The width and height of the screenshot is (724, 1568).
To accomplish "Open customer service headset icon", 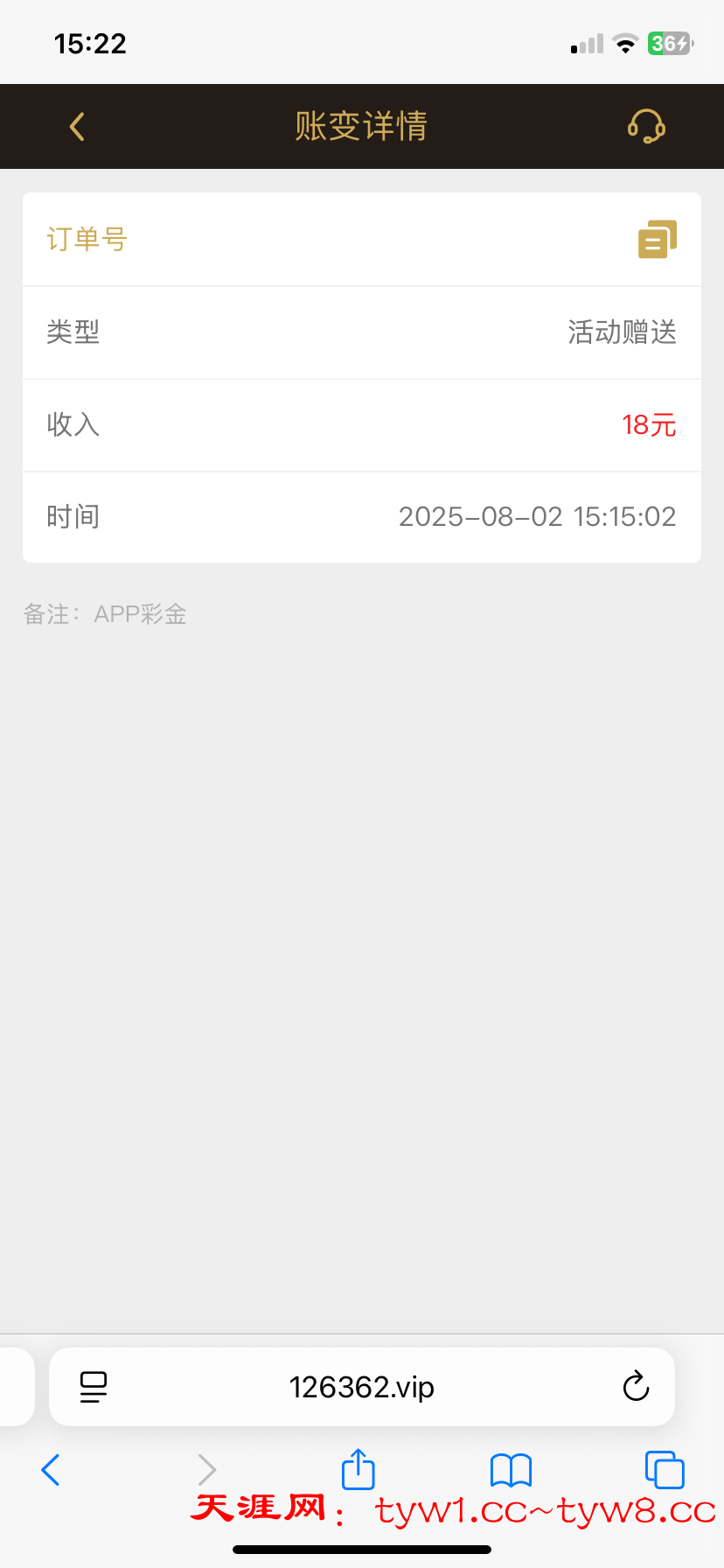I will [646, 127].
